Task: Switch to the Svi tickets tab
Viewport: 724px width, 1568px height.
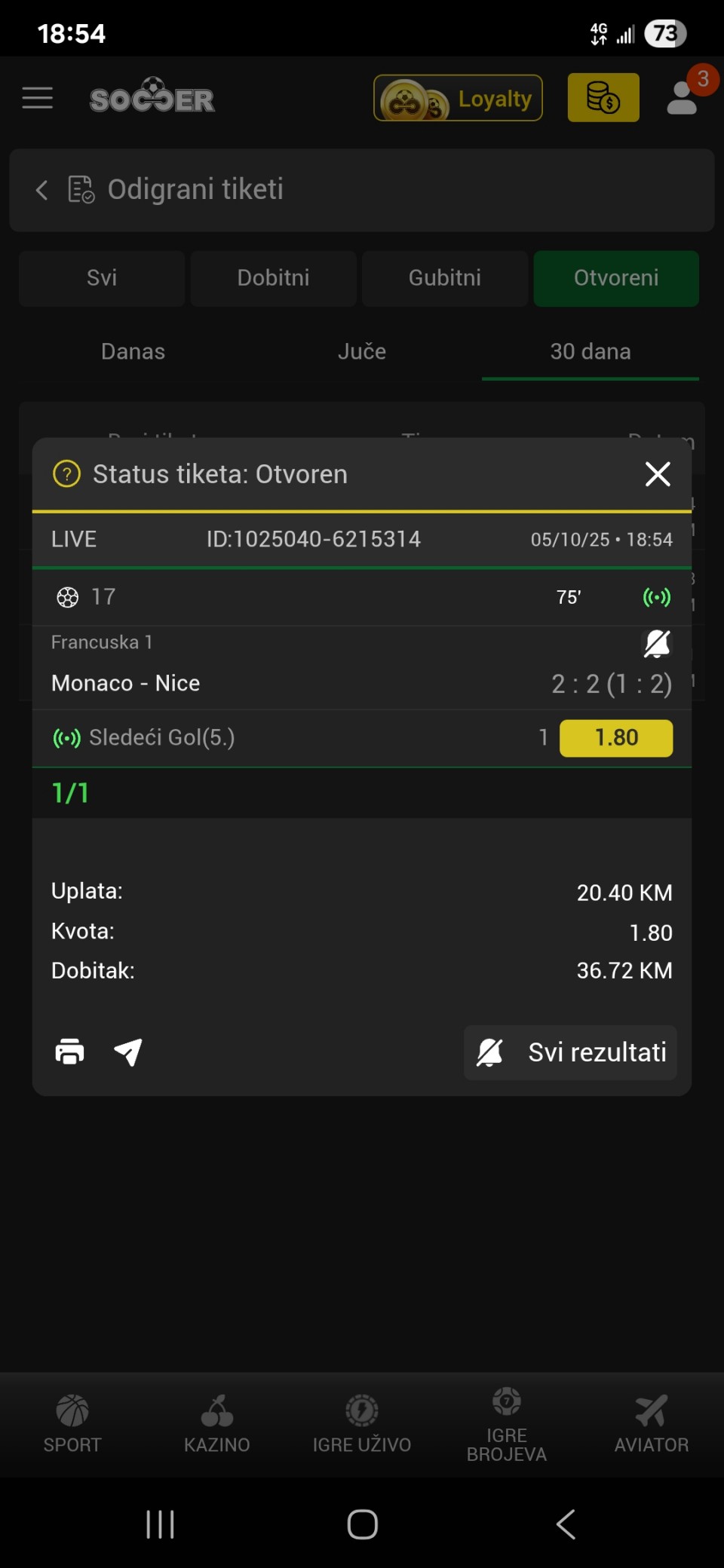Action: point(102,278)
